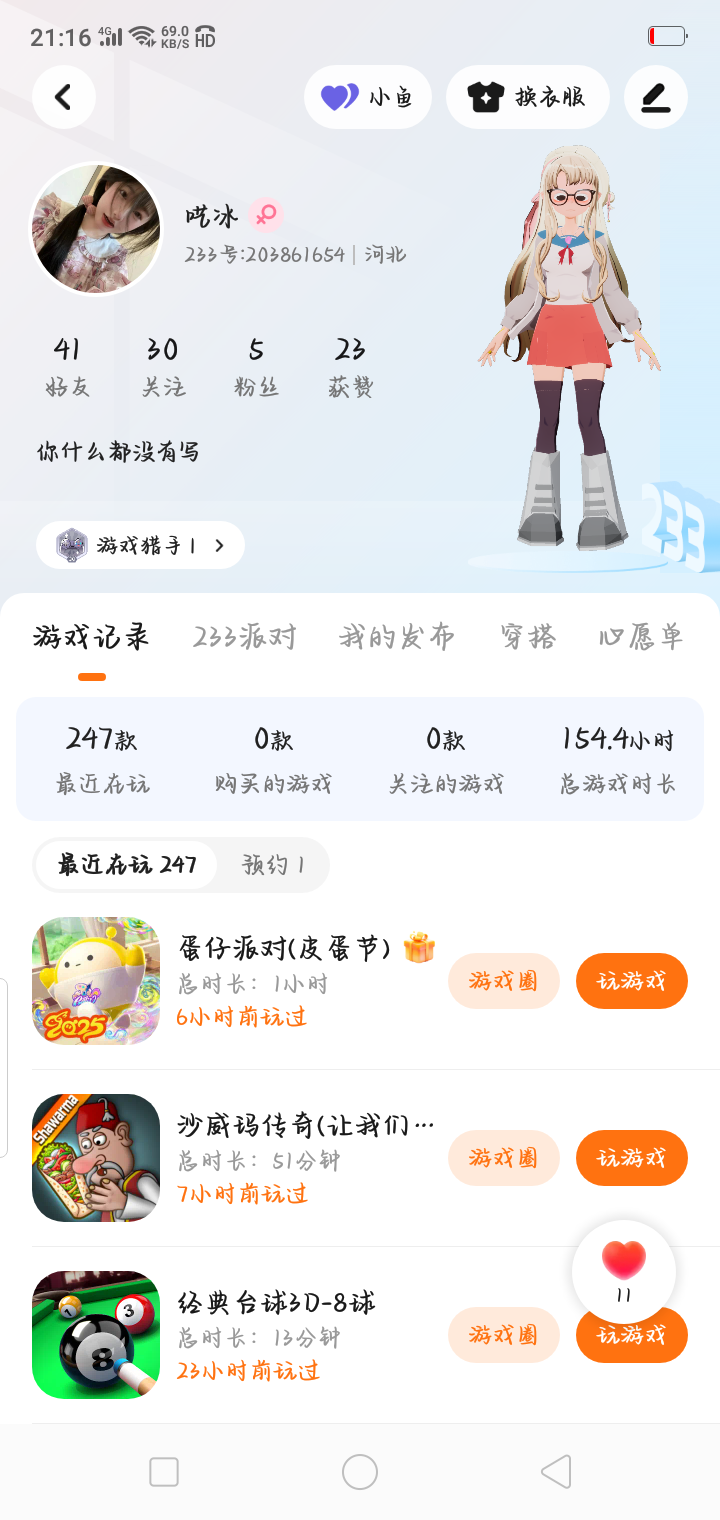
Task: Tap 玩游戏 for 蛋仔派对
Action: pos(632,981)
